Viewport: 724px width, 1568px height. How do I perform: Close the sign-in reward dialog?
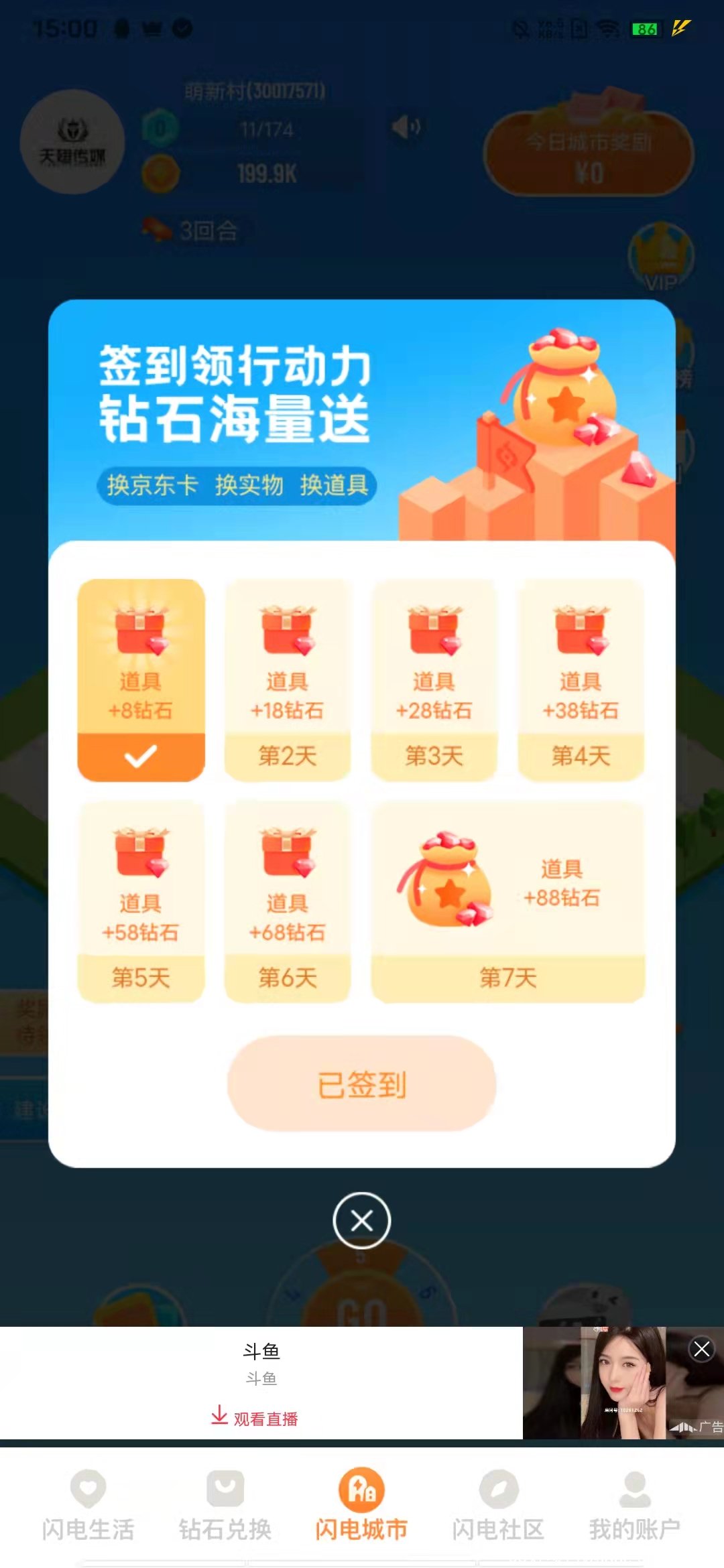point(361,1220)
